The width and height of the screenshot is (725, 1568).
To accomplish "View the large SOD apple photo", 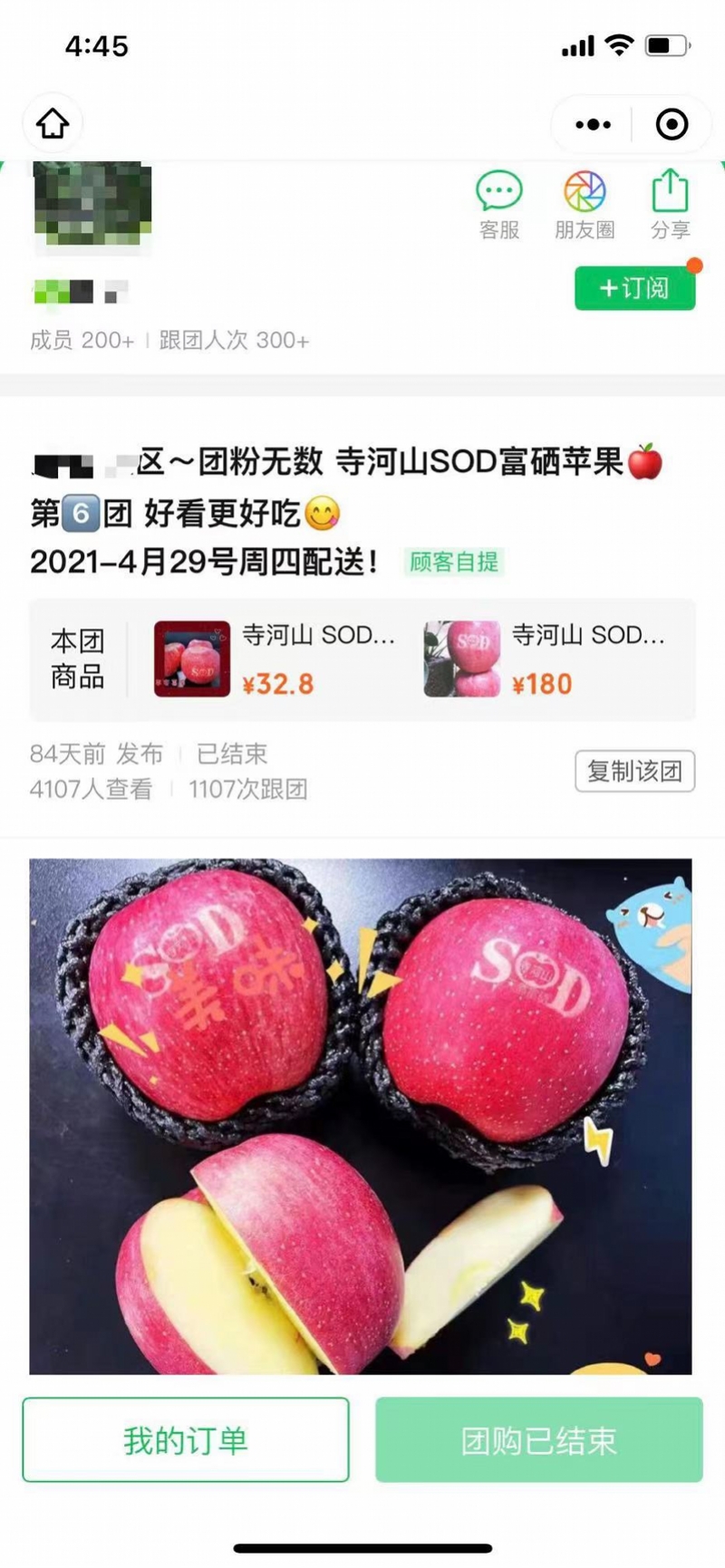I will tap(361, 1116).
